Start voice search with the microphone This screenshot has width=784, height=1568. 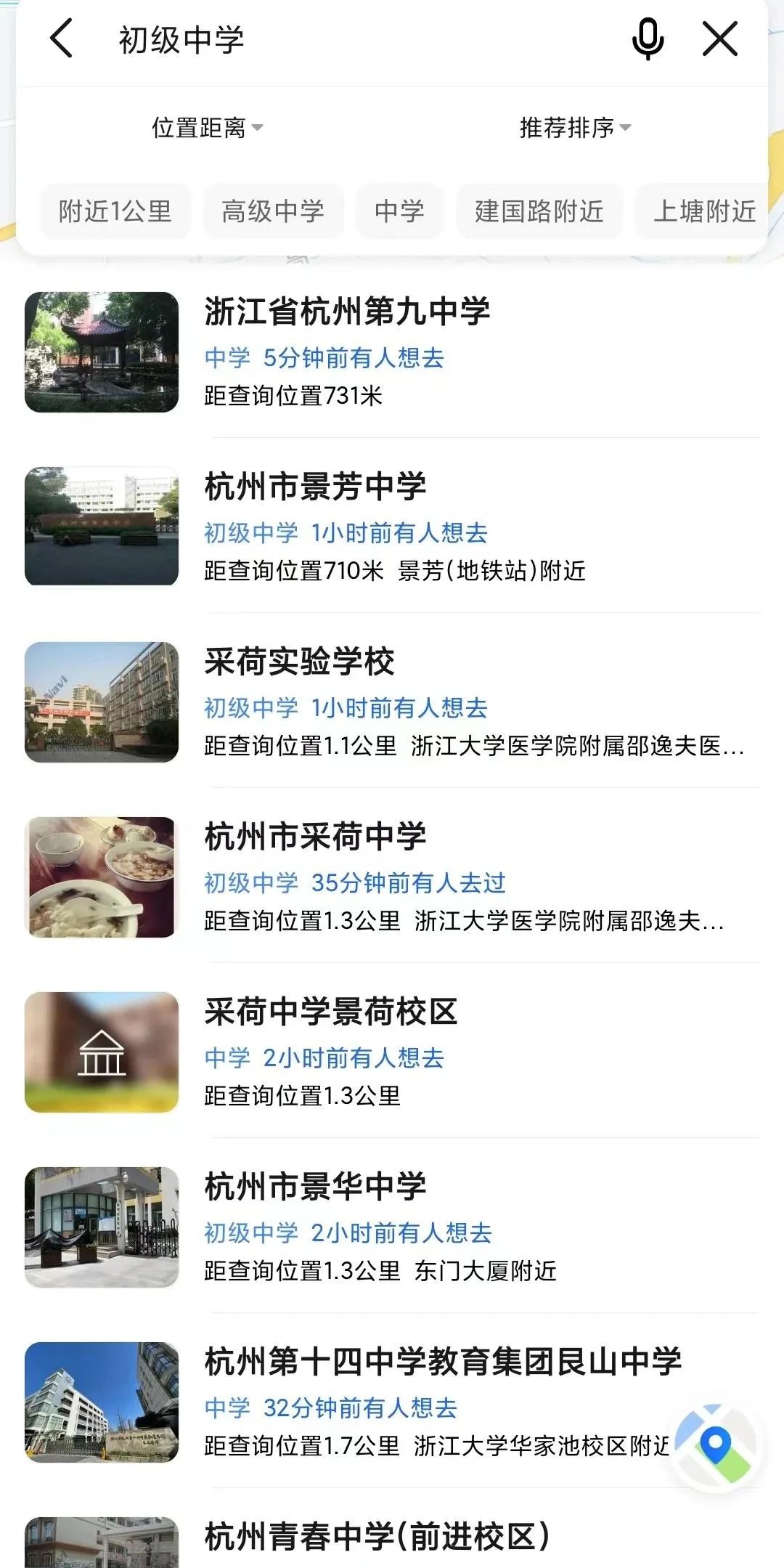coord(648,38)
